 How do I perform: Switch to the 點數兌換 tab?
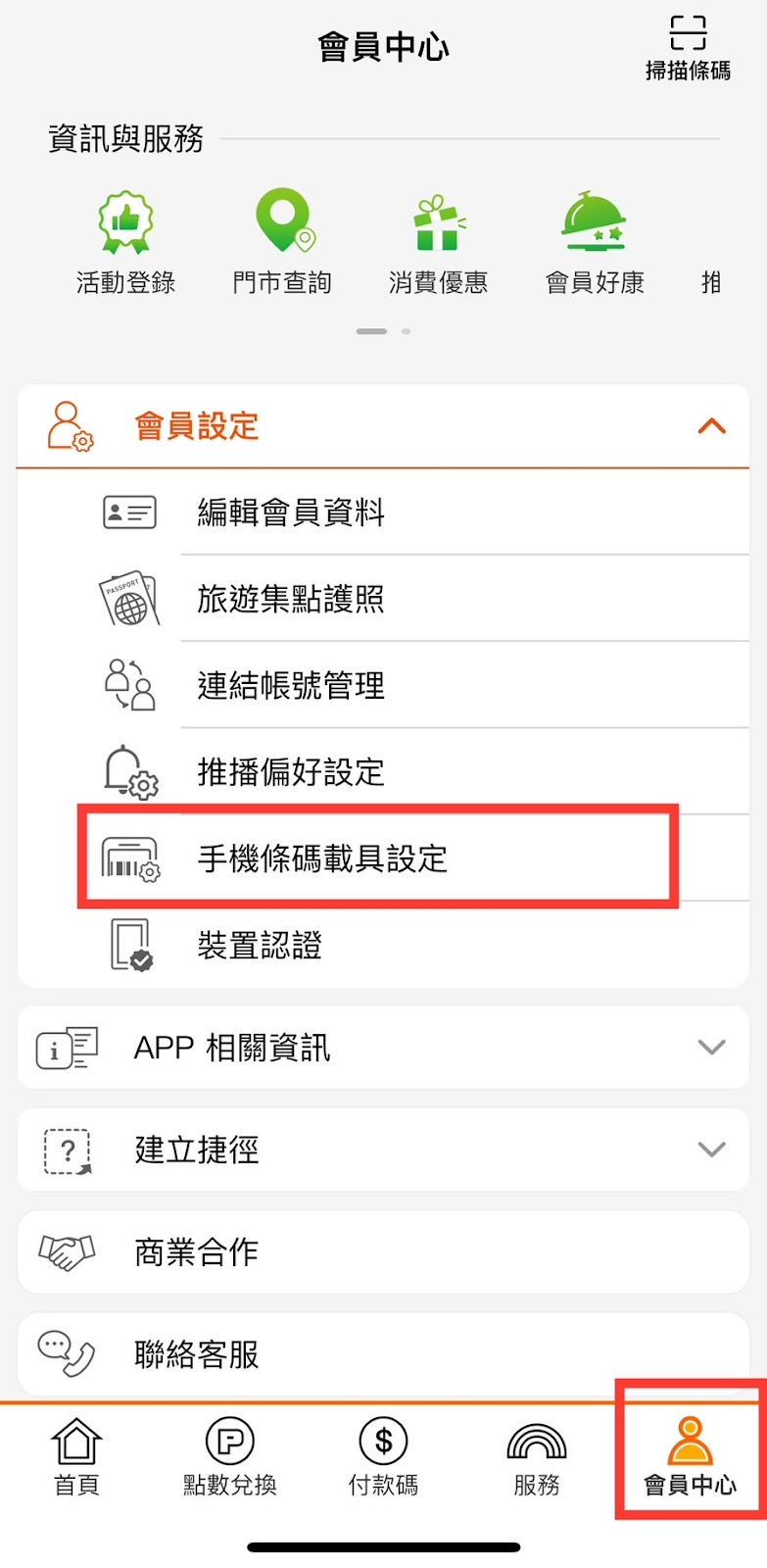[230, 1457]
